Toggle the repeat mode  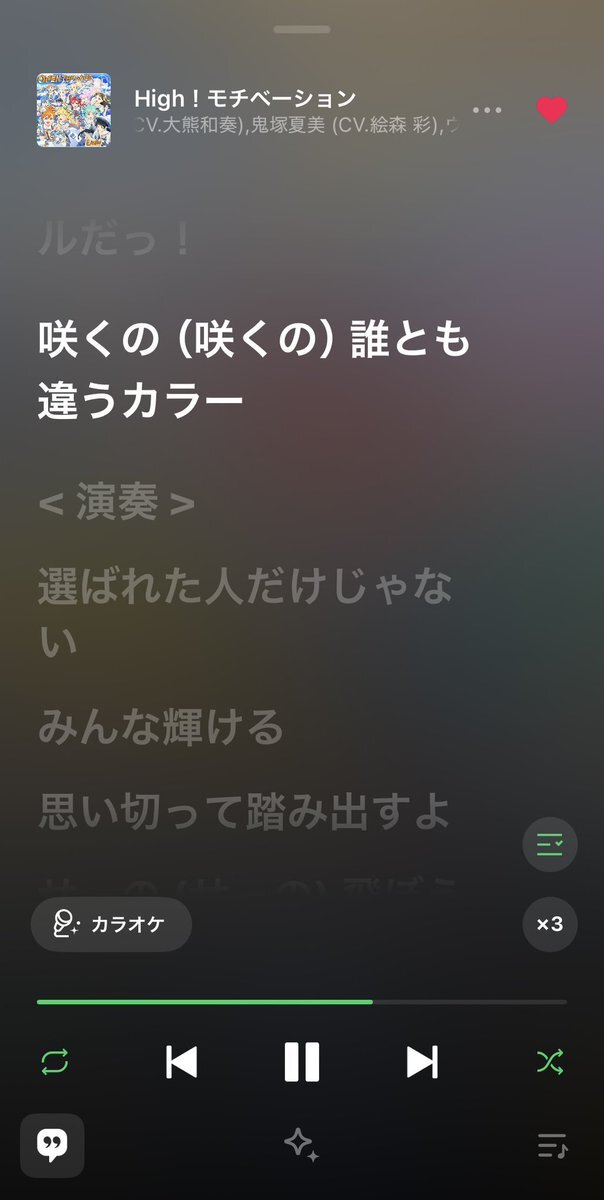tap(55, 1061)
